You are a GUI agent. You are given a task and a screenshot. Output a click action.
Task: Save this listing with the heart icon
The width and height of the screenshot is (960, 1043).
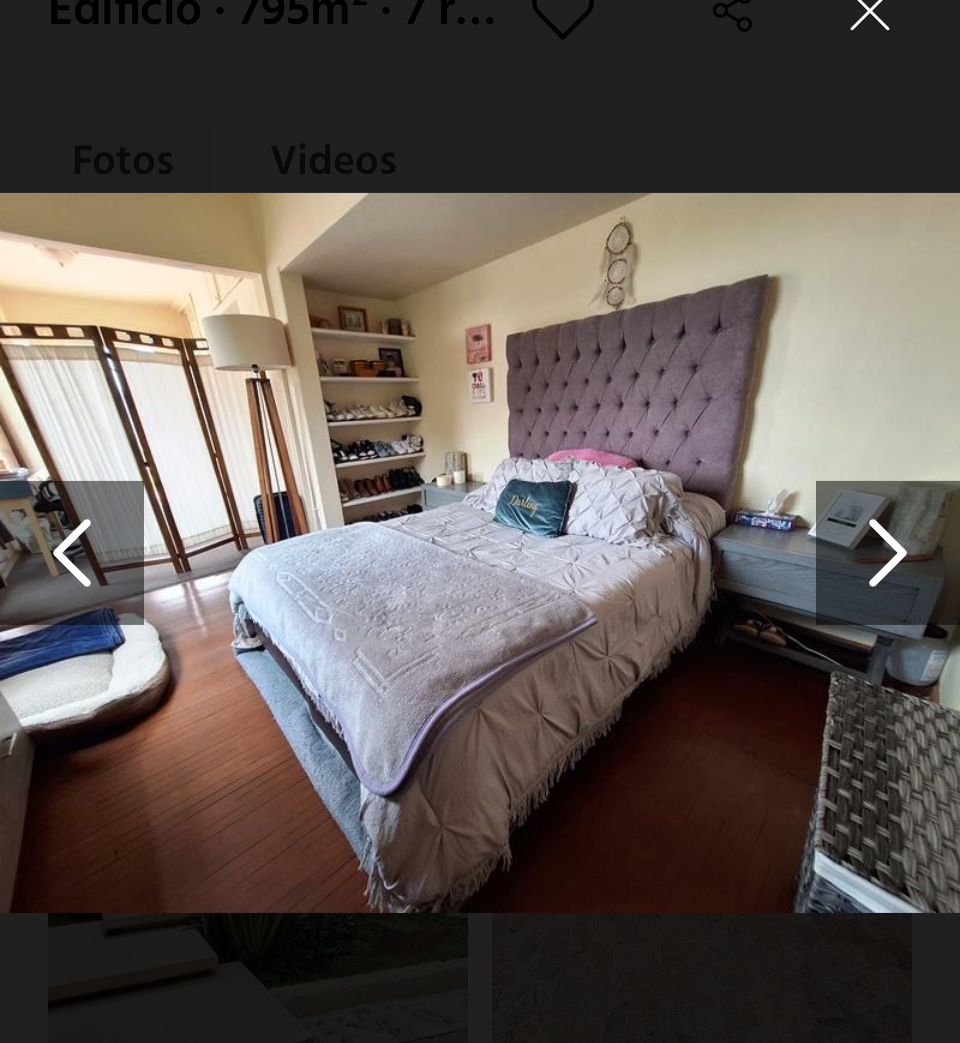563,15
